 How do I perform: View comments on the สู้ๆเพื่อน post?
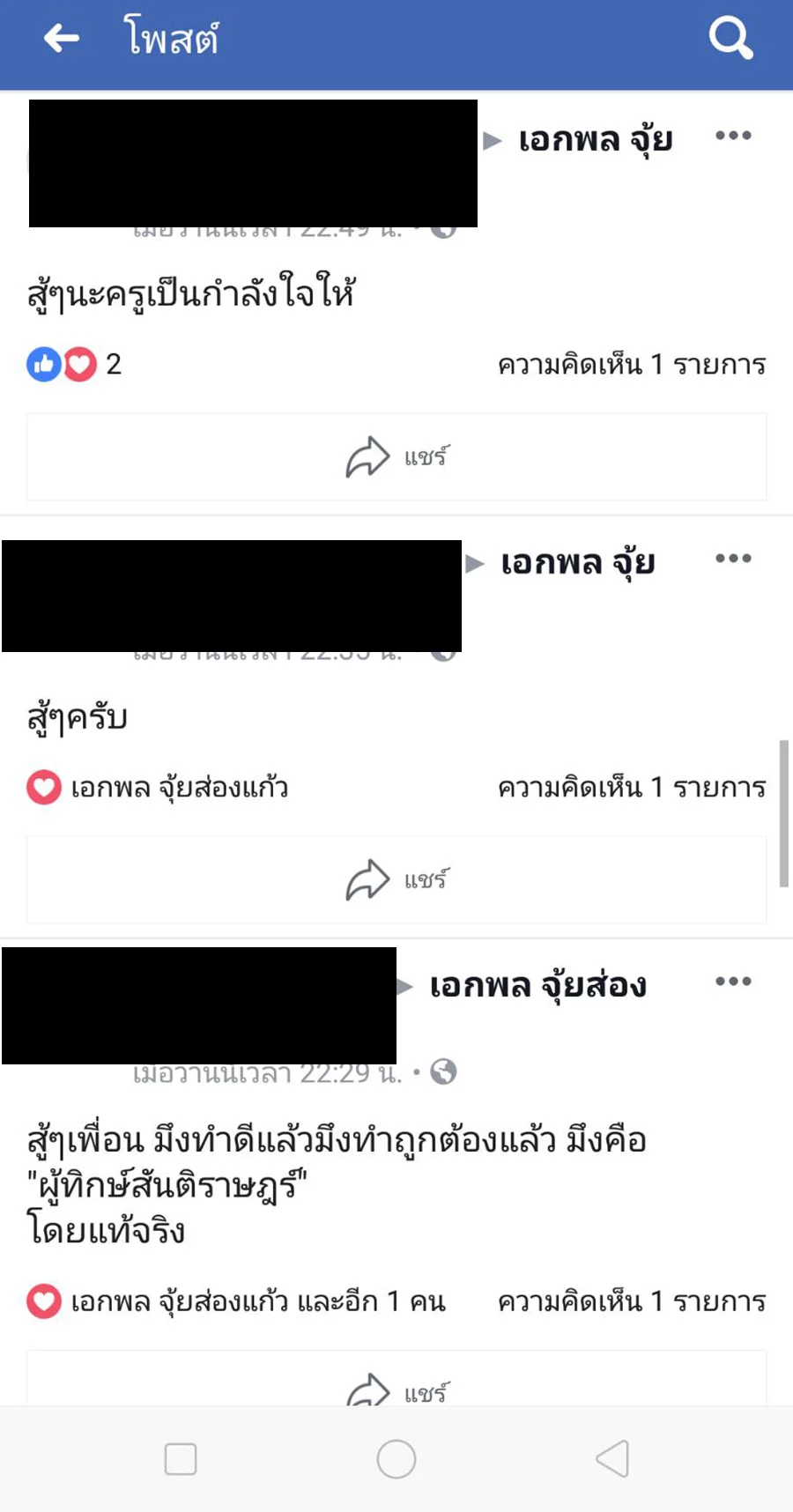(x=631, y=1301)
